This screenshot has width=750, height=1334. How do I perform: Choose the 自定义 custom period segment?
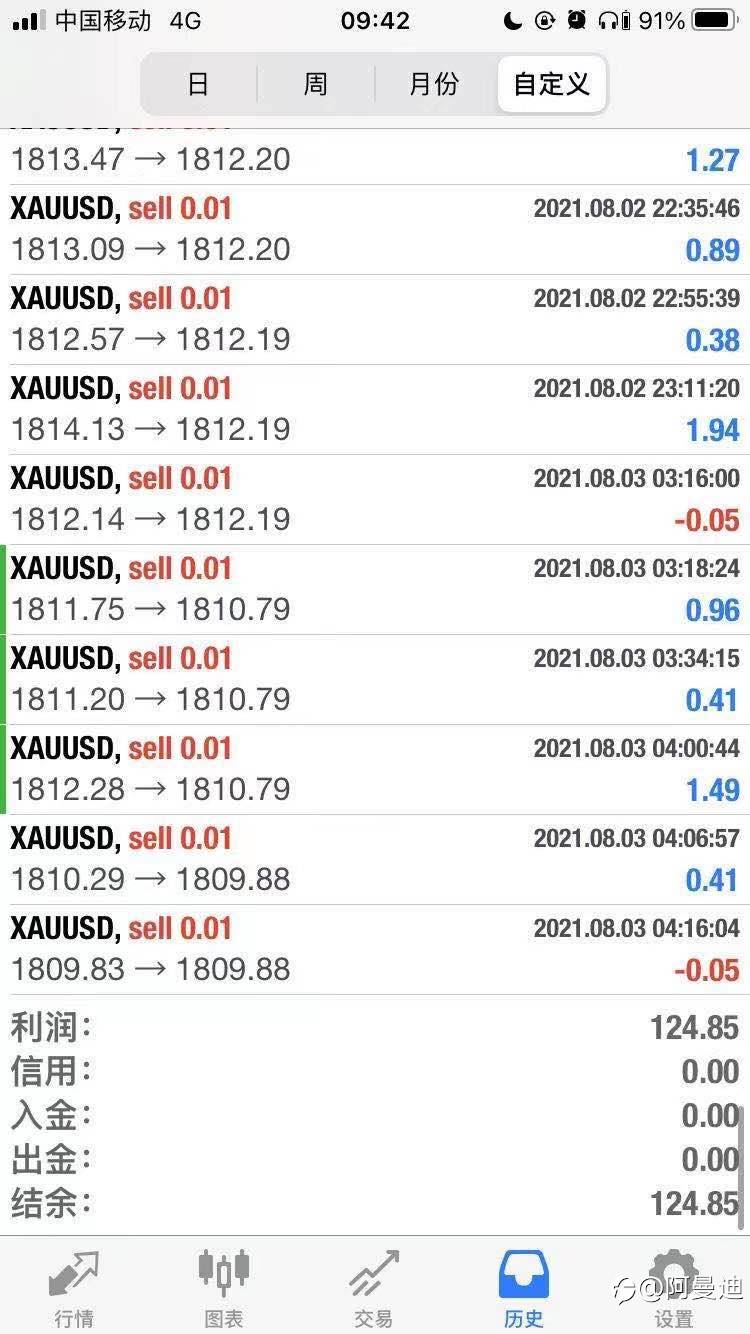pos(551,84)
